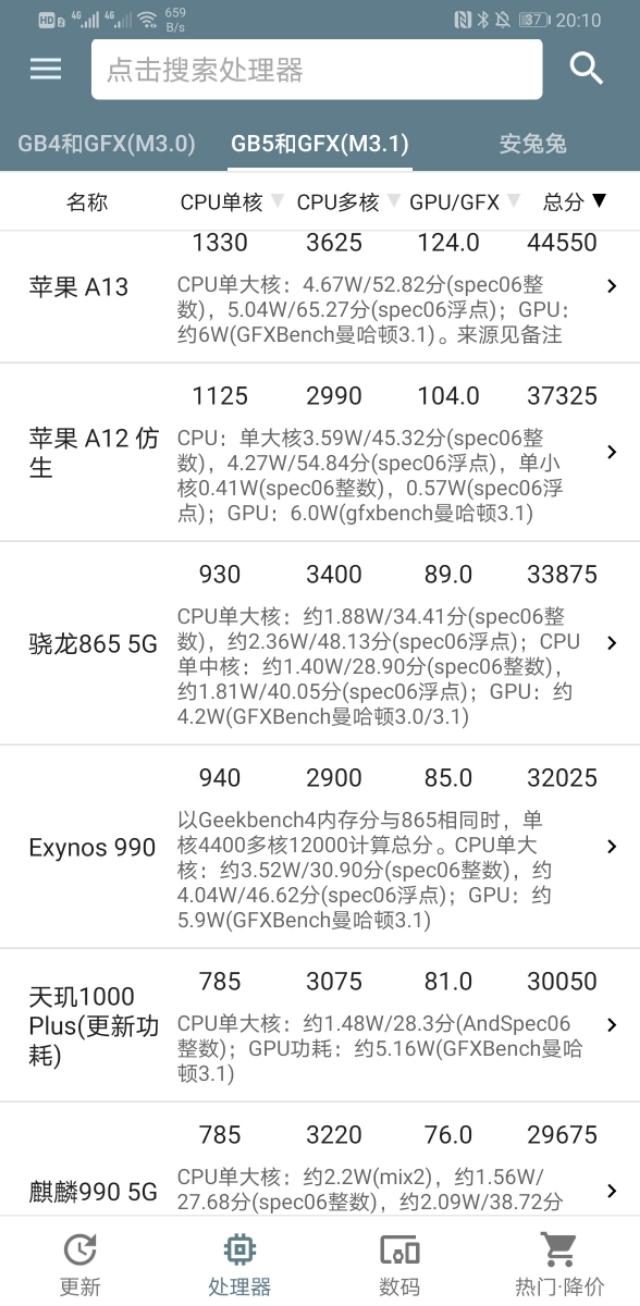Open the 苹果 A13 details
The image size is (640, 1306).
click(320, 288)
